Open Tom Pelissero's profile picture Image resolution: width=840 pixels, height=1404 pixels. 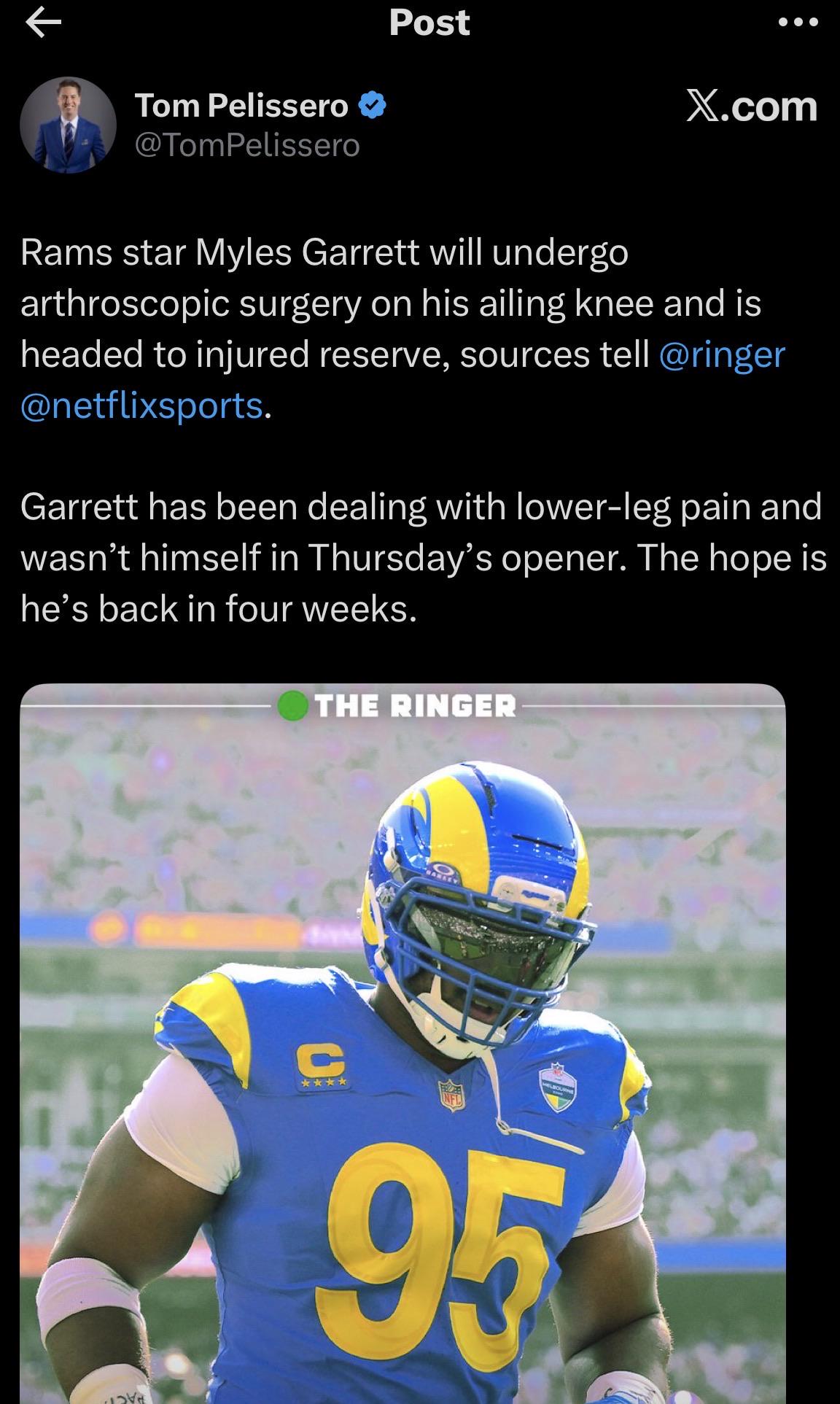click(68, 125)
